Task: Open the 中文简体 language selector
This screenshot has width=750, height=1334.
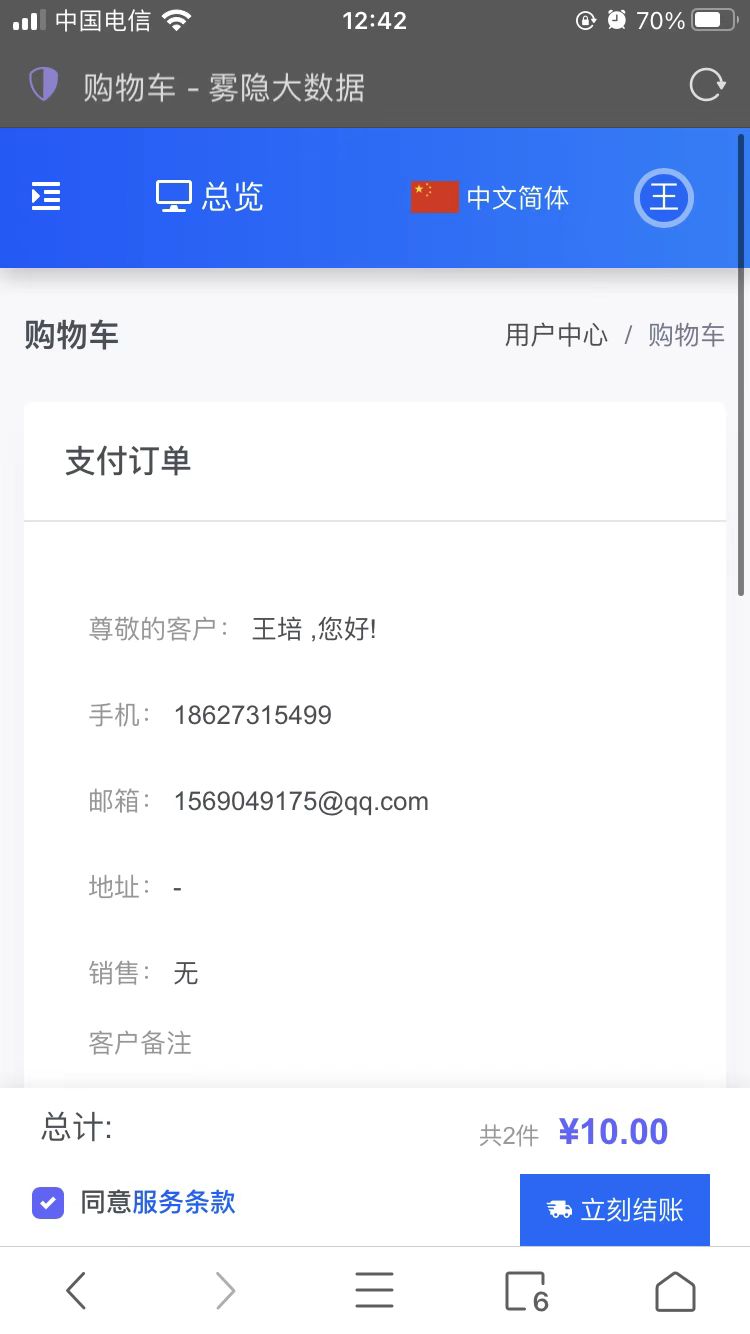Action: click(x=490, y=197)
